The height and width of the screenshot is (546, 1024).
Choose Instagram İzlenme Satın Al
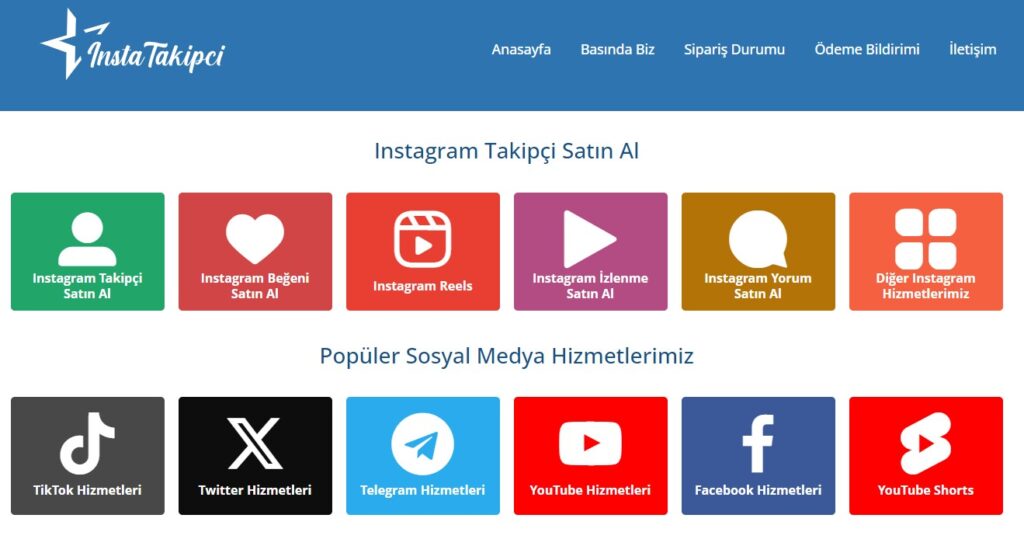click(x=590, y=252)
